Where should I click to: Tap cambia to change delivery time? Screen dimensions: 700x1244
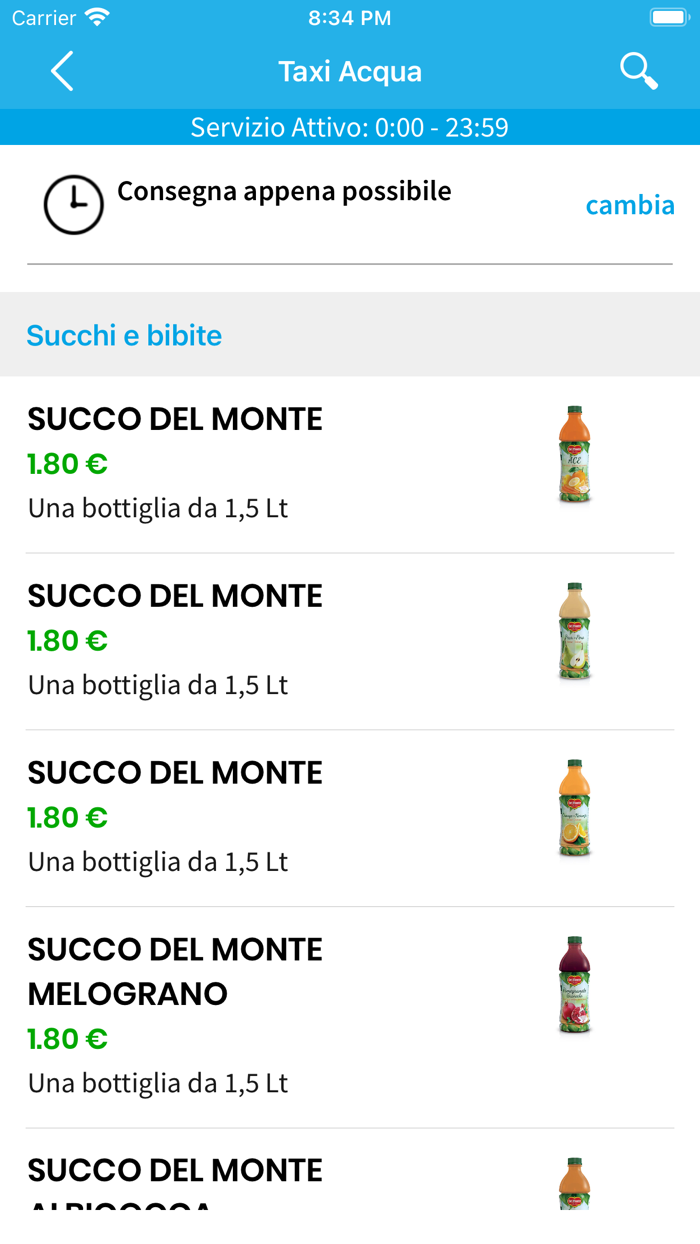630,205
